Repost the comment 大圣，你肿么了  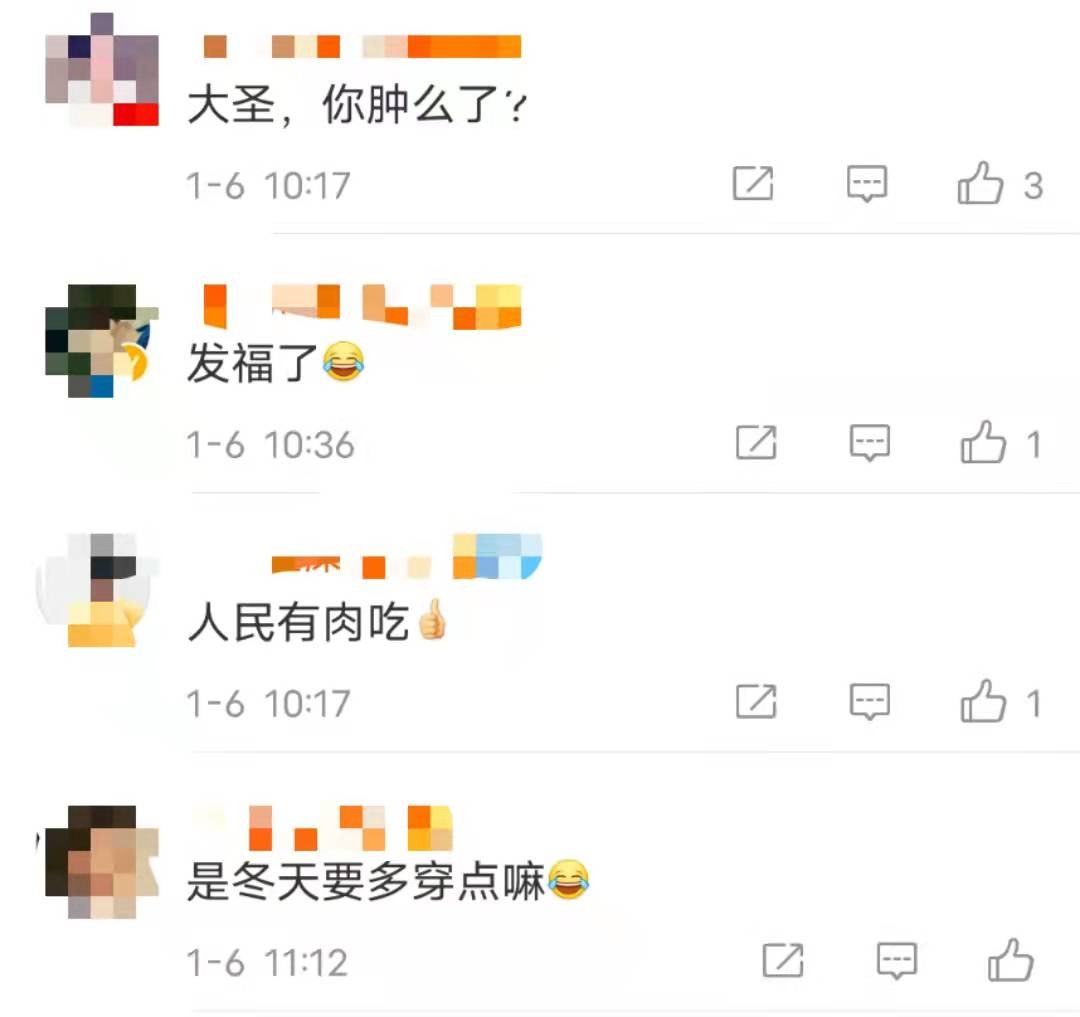753,184
